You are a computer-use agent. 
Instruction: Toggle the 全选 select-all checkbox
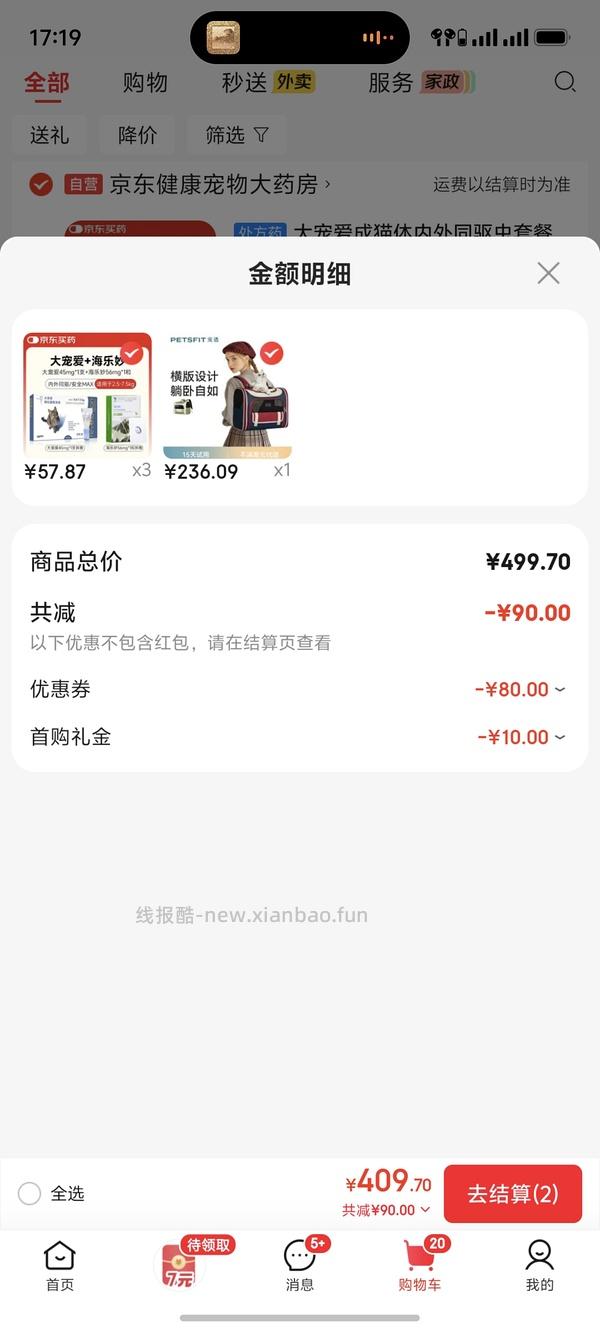[x=30, y=1193]
